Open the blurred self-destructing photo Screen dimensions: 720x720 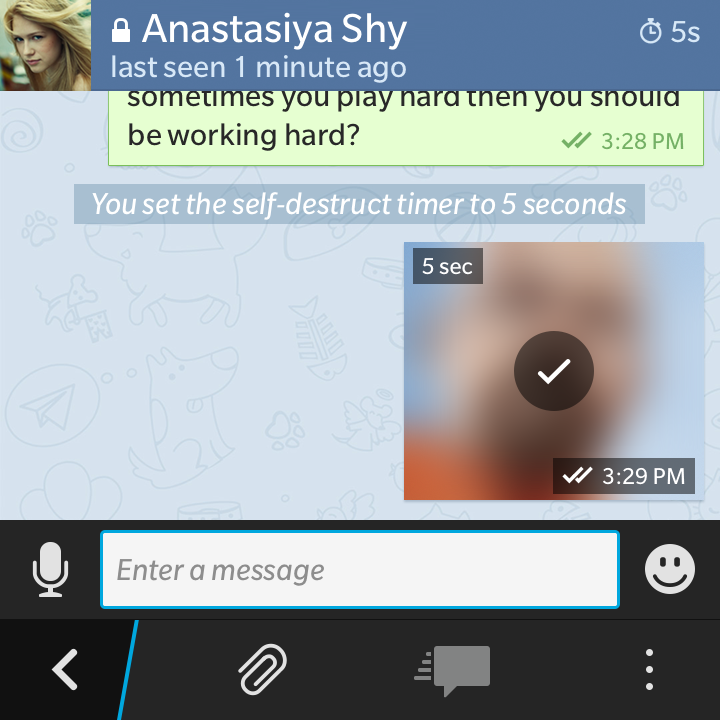[x=553, y=371]
